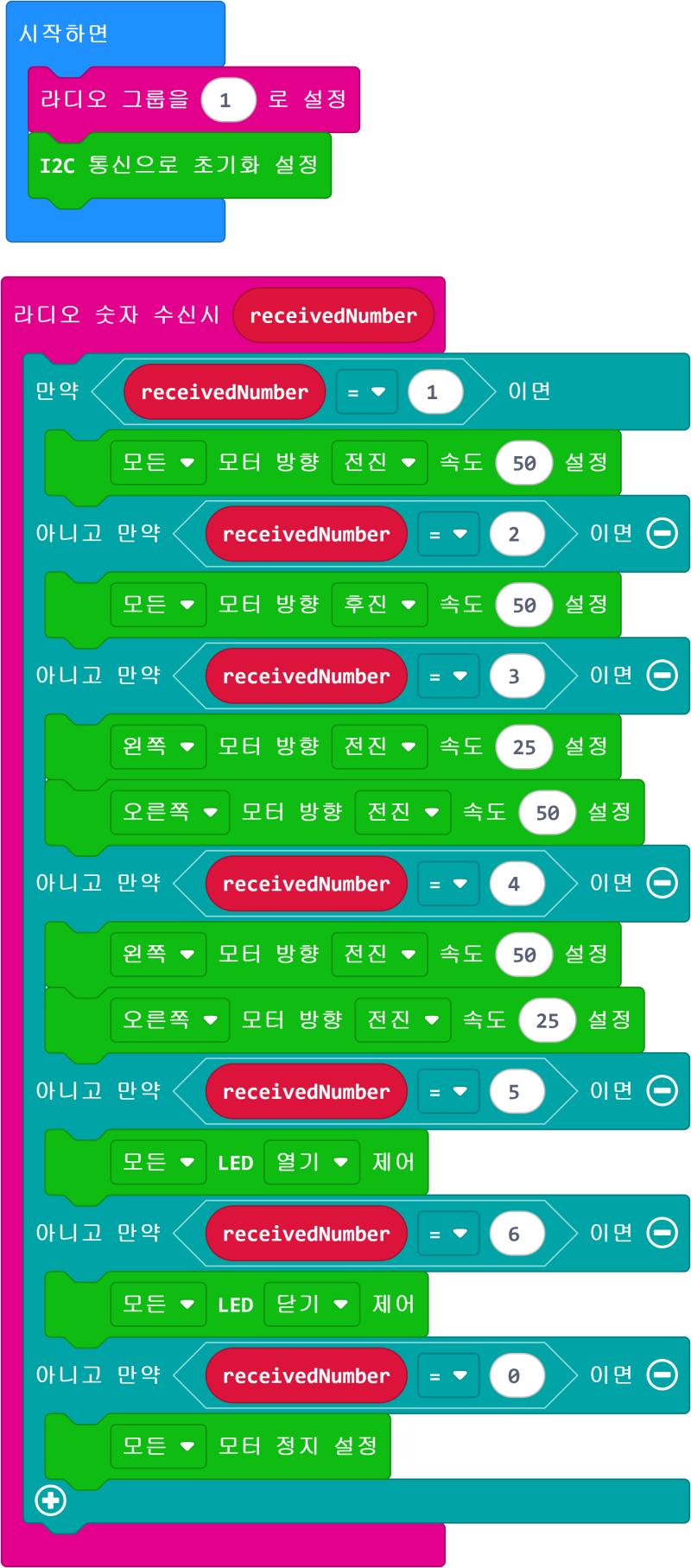Select the radio group number field showing 1

[228, 100]
